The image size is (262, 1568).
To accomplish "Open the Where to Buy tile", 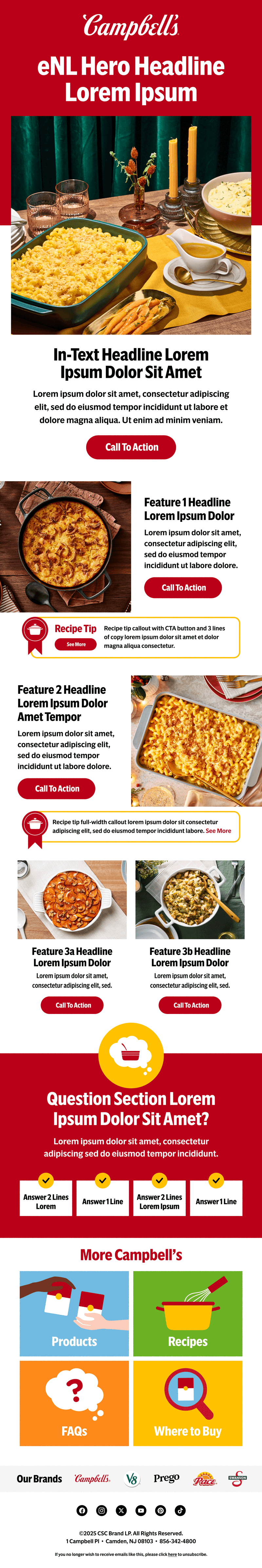I will coord(188,1402).
